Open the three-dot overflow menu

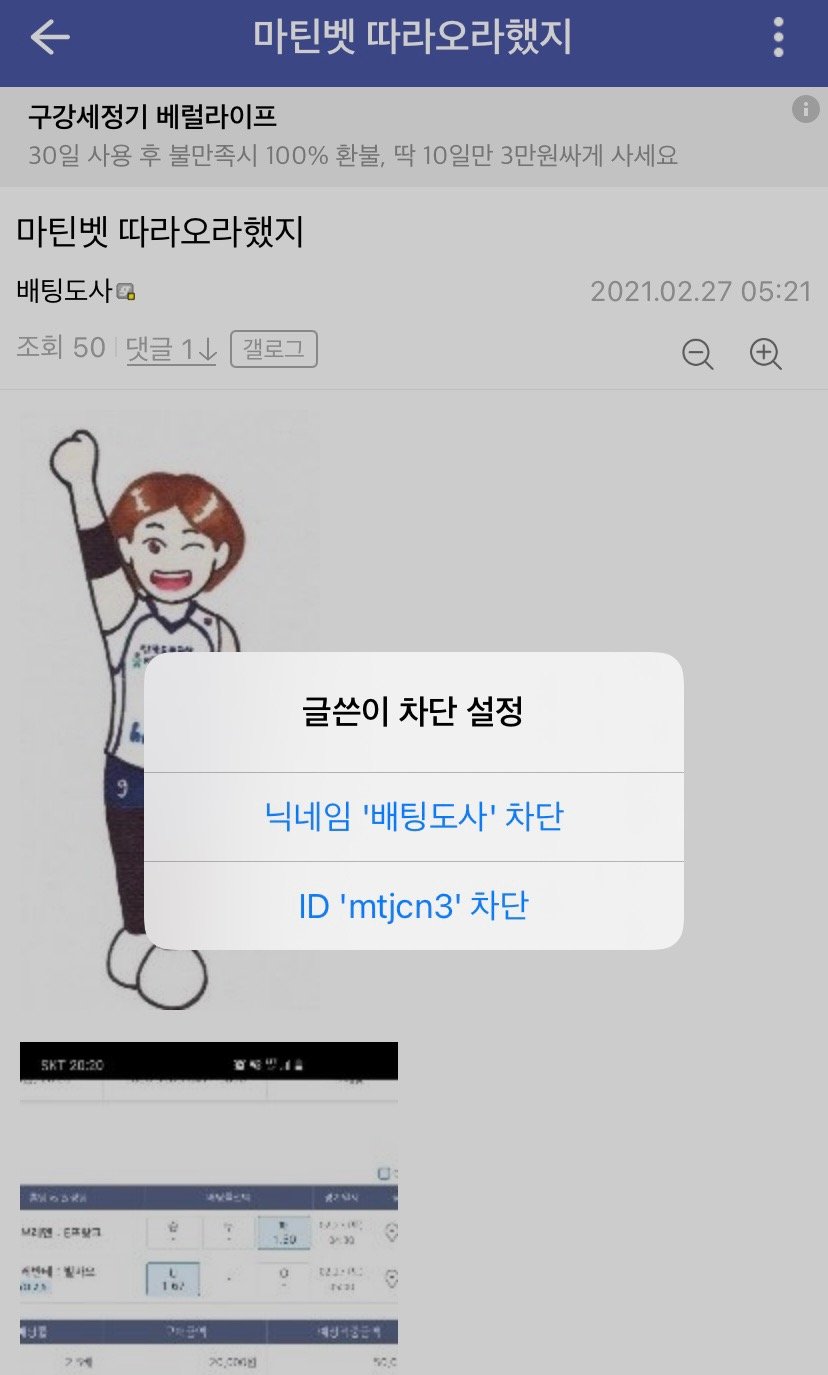778,38
